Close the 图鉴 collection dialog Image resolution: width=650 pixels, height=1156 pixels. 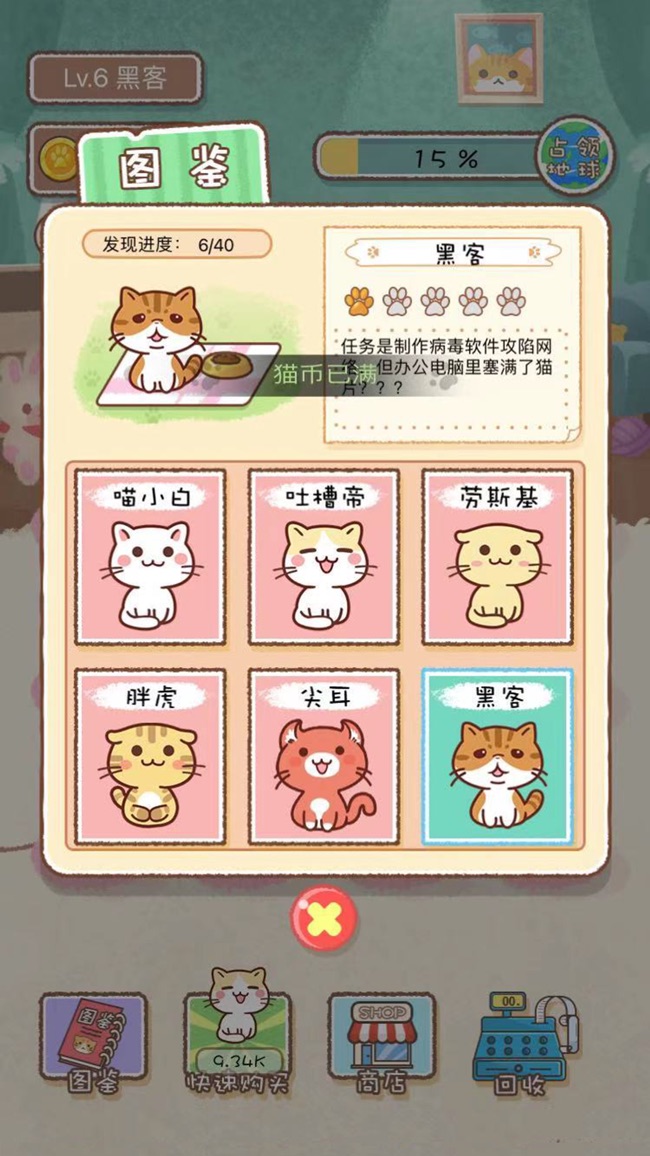pos(324,918)
